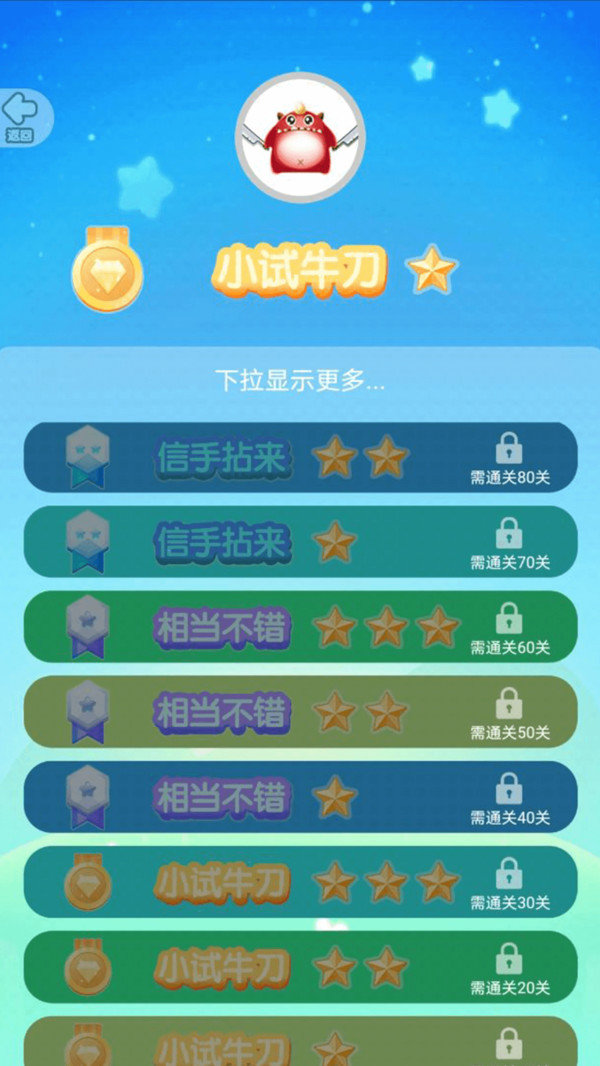Open the 相当不错 three-star row needing 60 levels
Viewport: 600px width, 1066px height.
[x=300, y=626]
